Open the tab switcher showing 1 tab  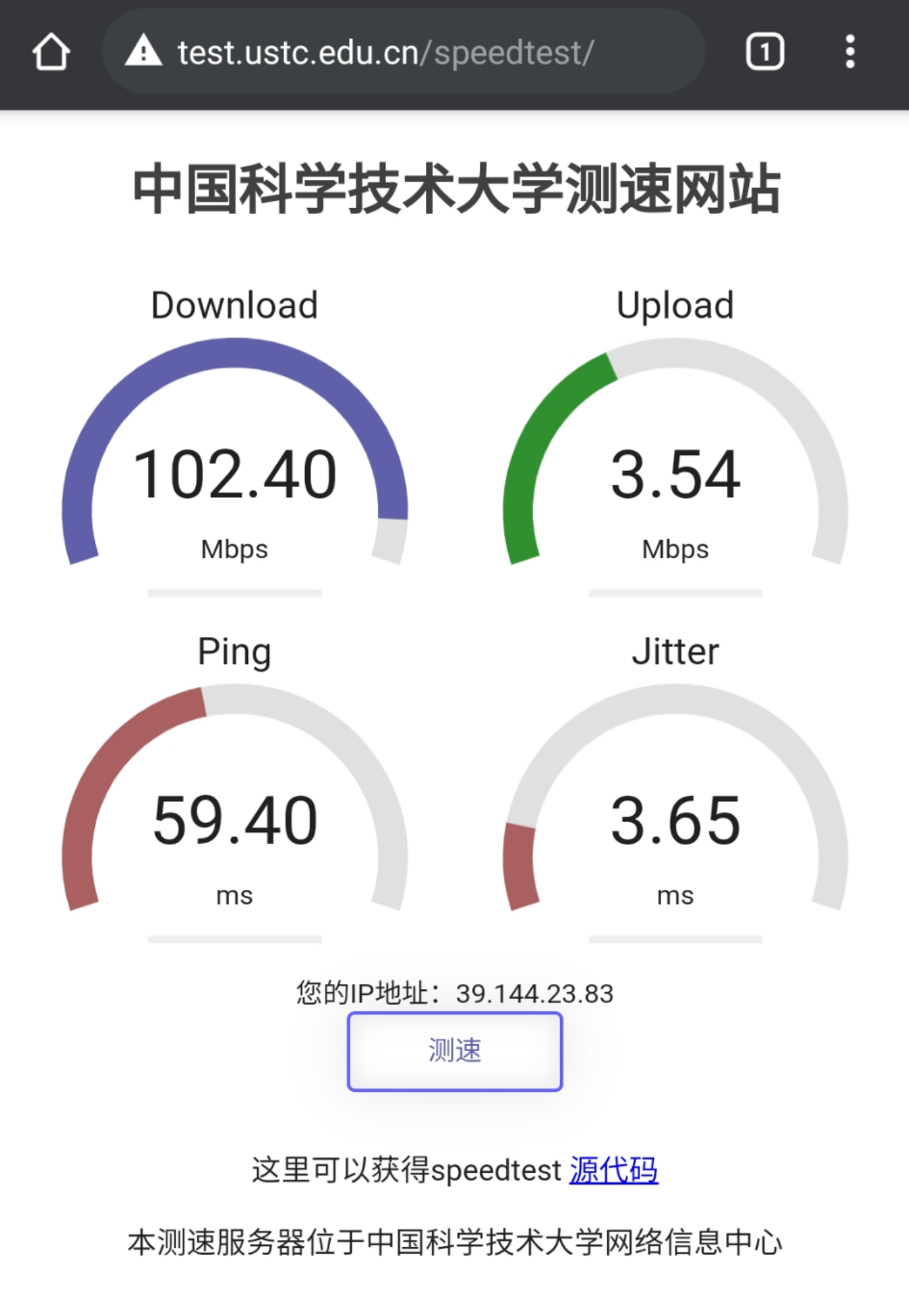764,52
